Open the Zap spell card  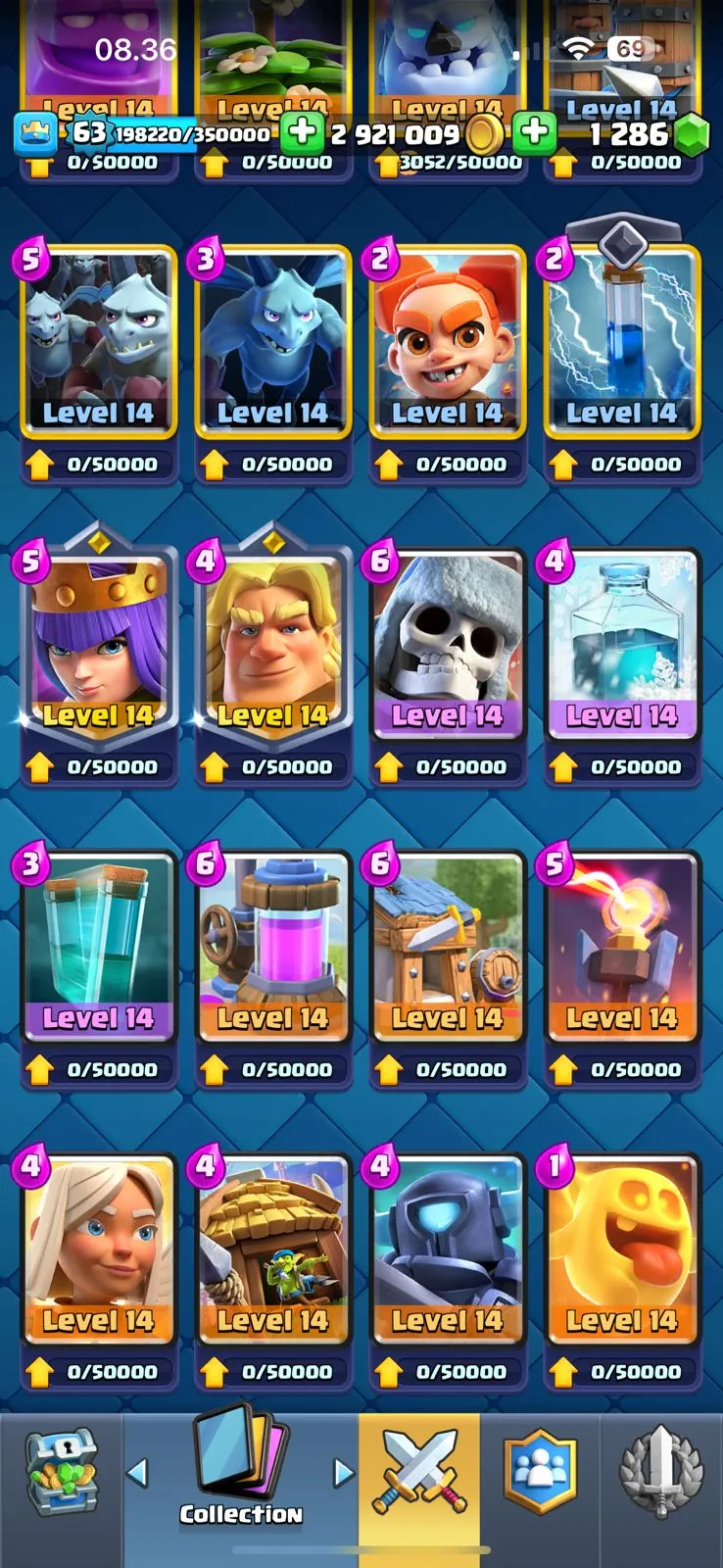coord(622,338)
